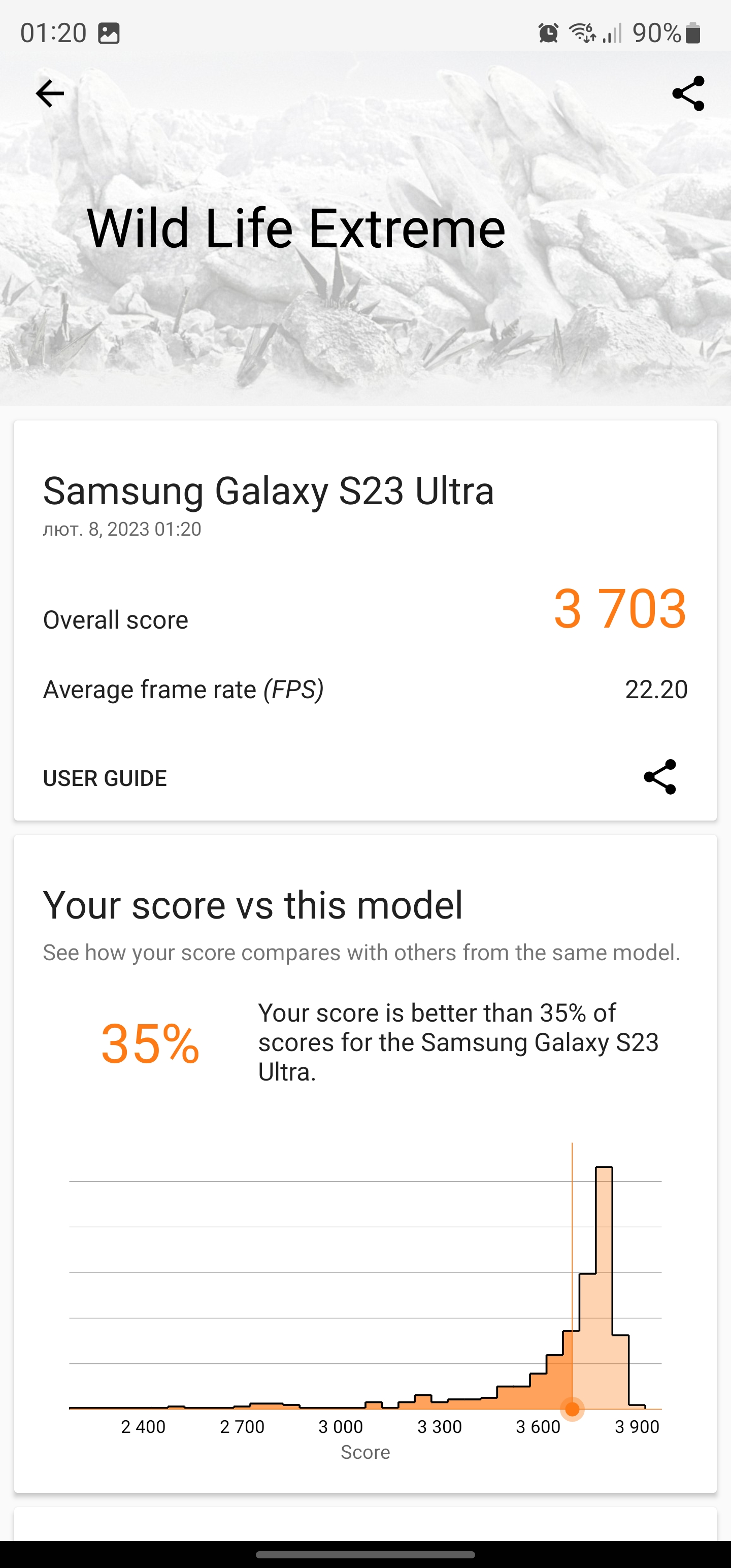
Task: Open the USER GUIDE
Action: (105, 778)
